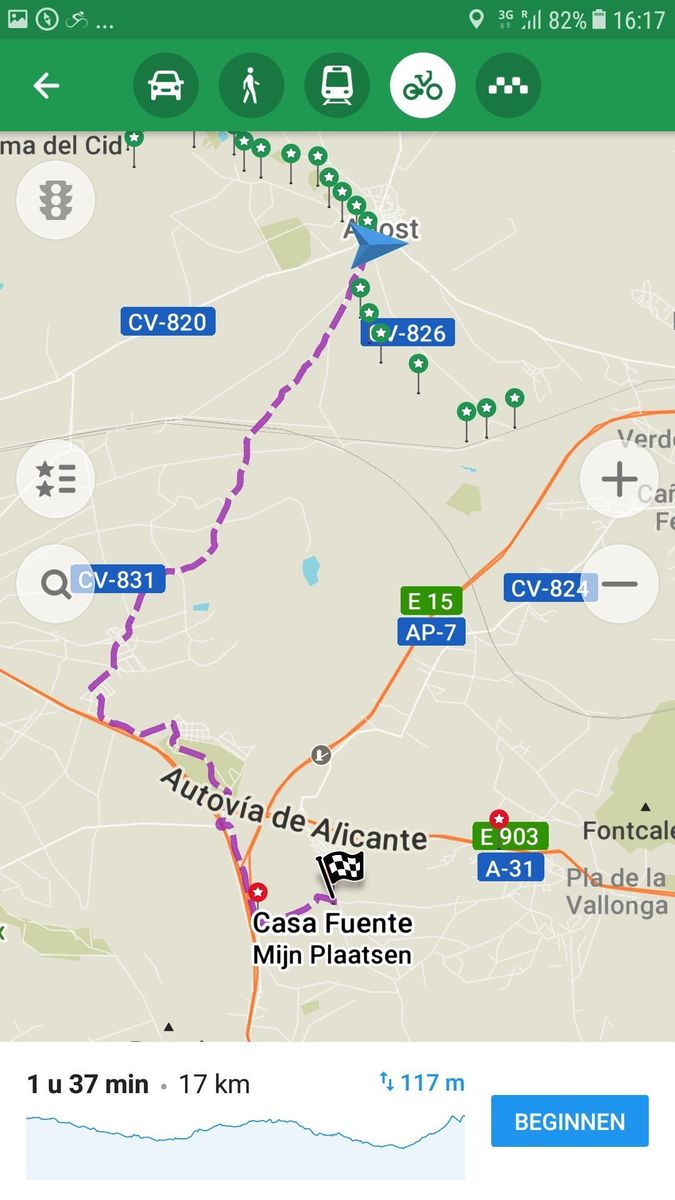The width and height of the screenshot is (675, 1200).
Task: Zoom out with the minus button
Action: (x=619, y=583)
